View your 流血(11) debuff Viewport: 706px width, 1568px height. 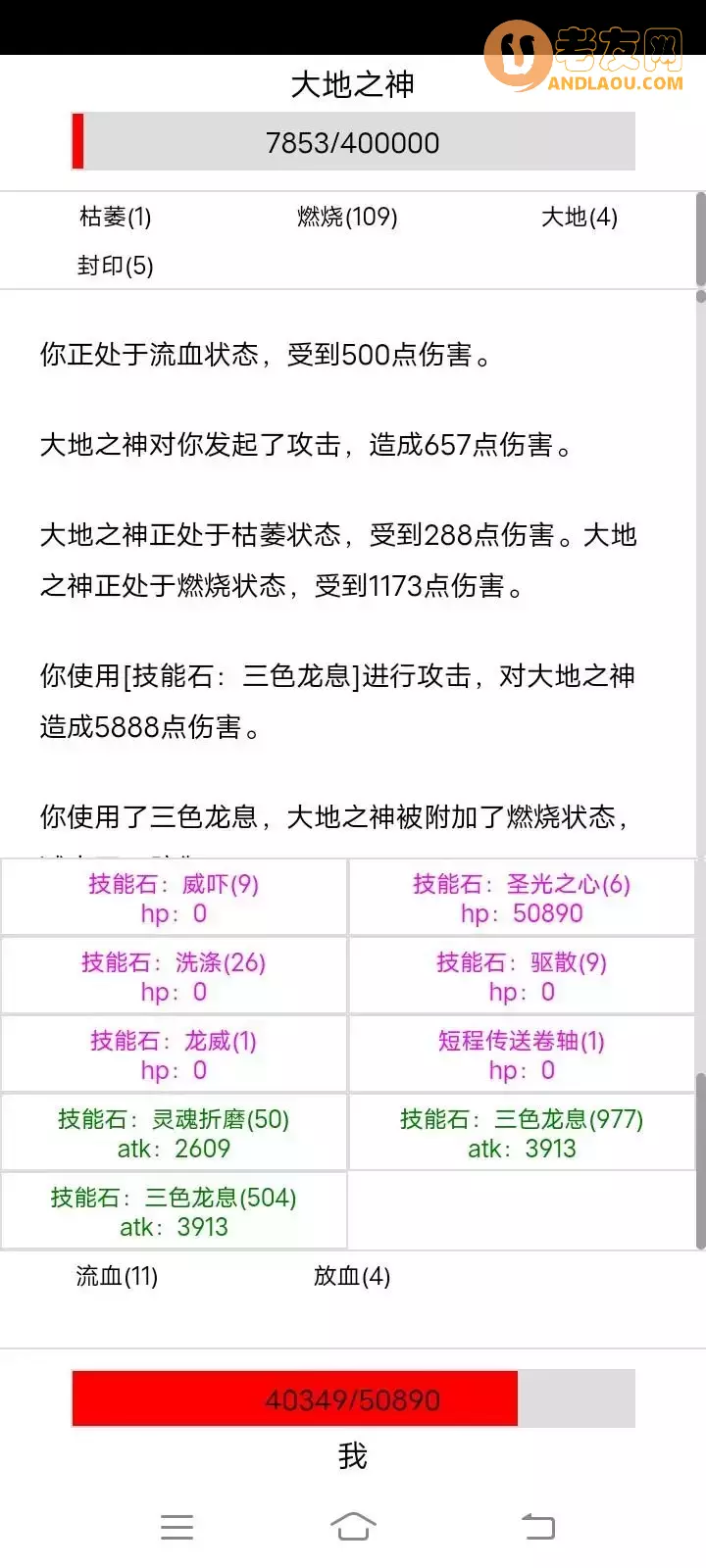(x=116, y=1276)
